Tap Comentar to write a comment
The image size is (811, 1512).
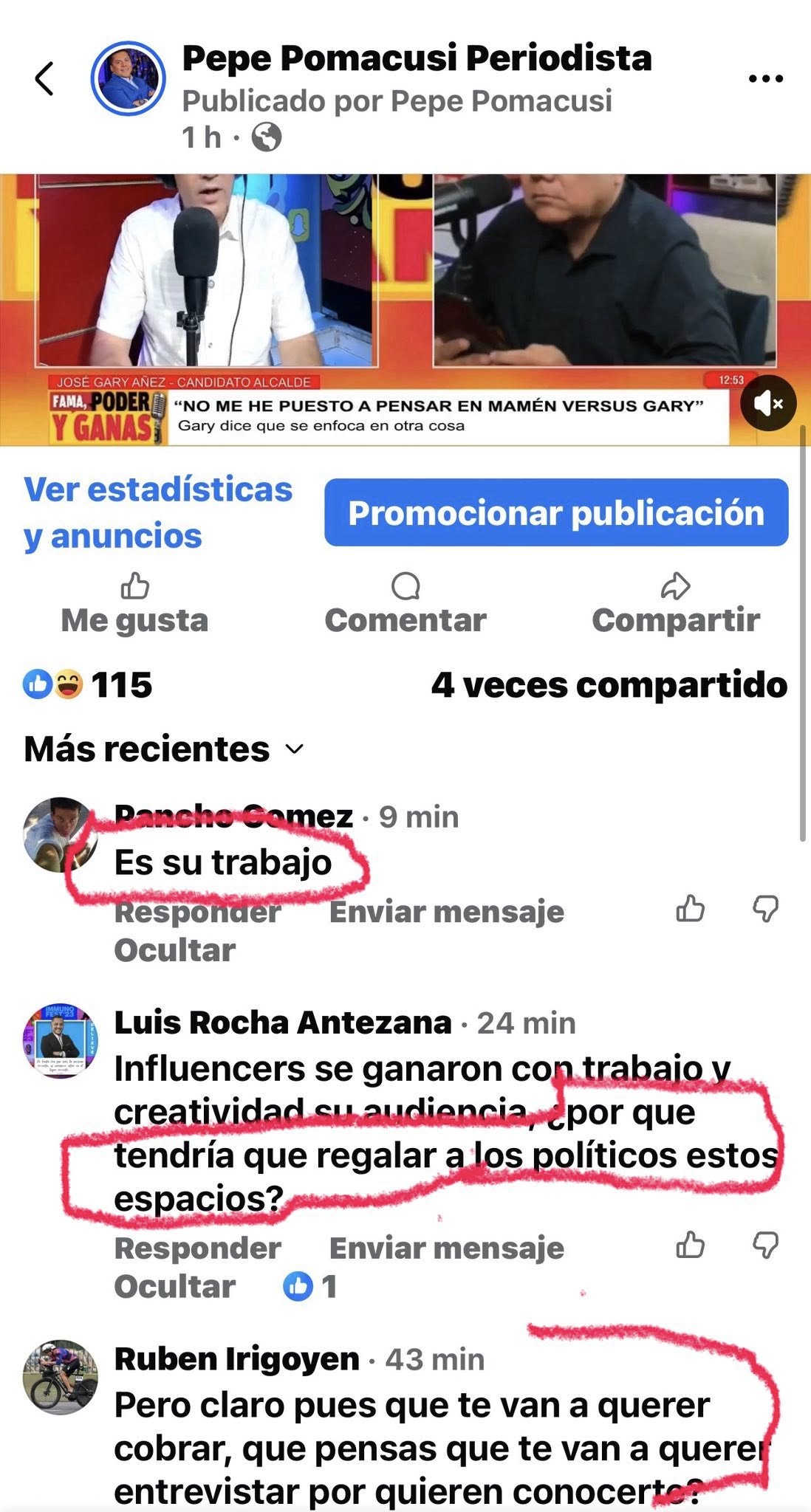[x=405, y=604]
